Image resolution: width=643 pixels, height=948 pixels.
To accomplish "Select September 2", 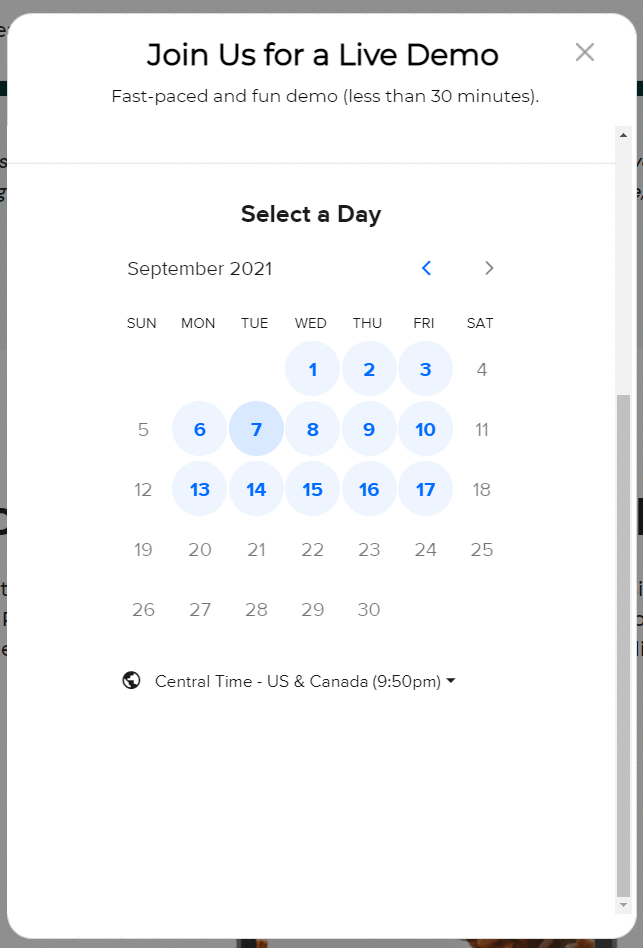I will tap(369, 370).
